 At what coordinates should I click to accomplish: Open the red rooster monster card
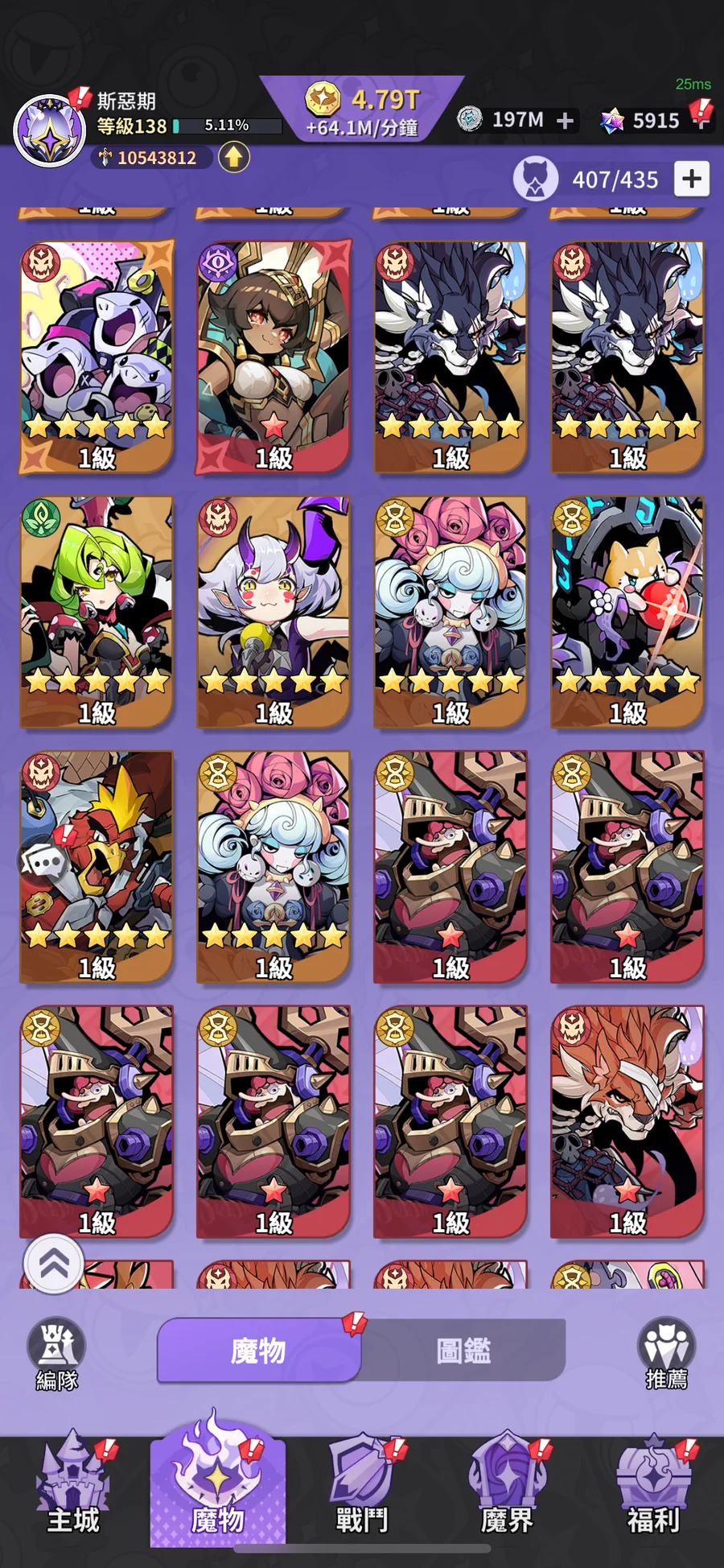click(97, 867)
